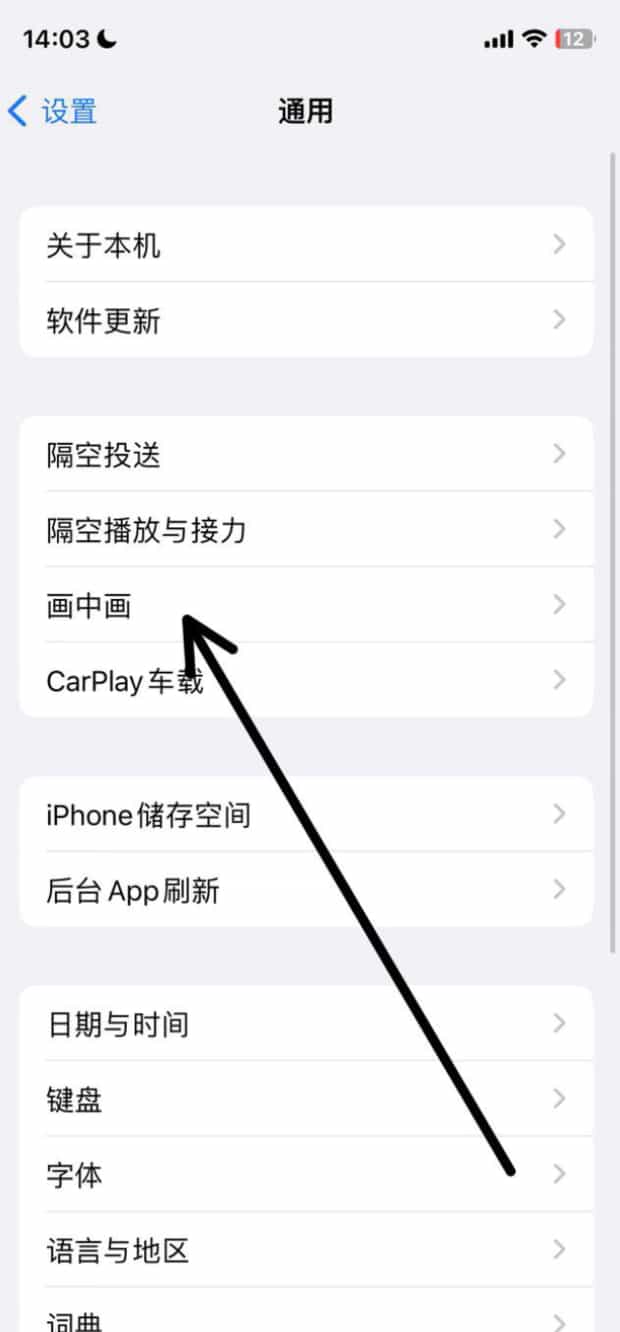620x1332 pixels.
Task: Open 软件更新
Action: [x=306, y=320]
